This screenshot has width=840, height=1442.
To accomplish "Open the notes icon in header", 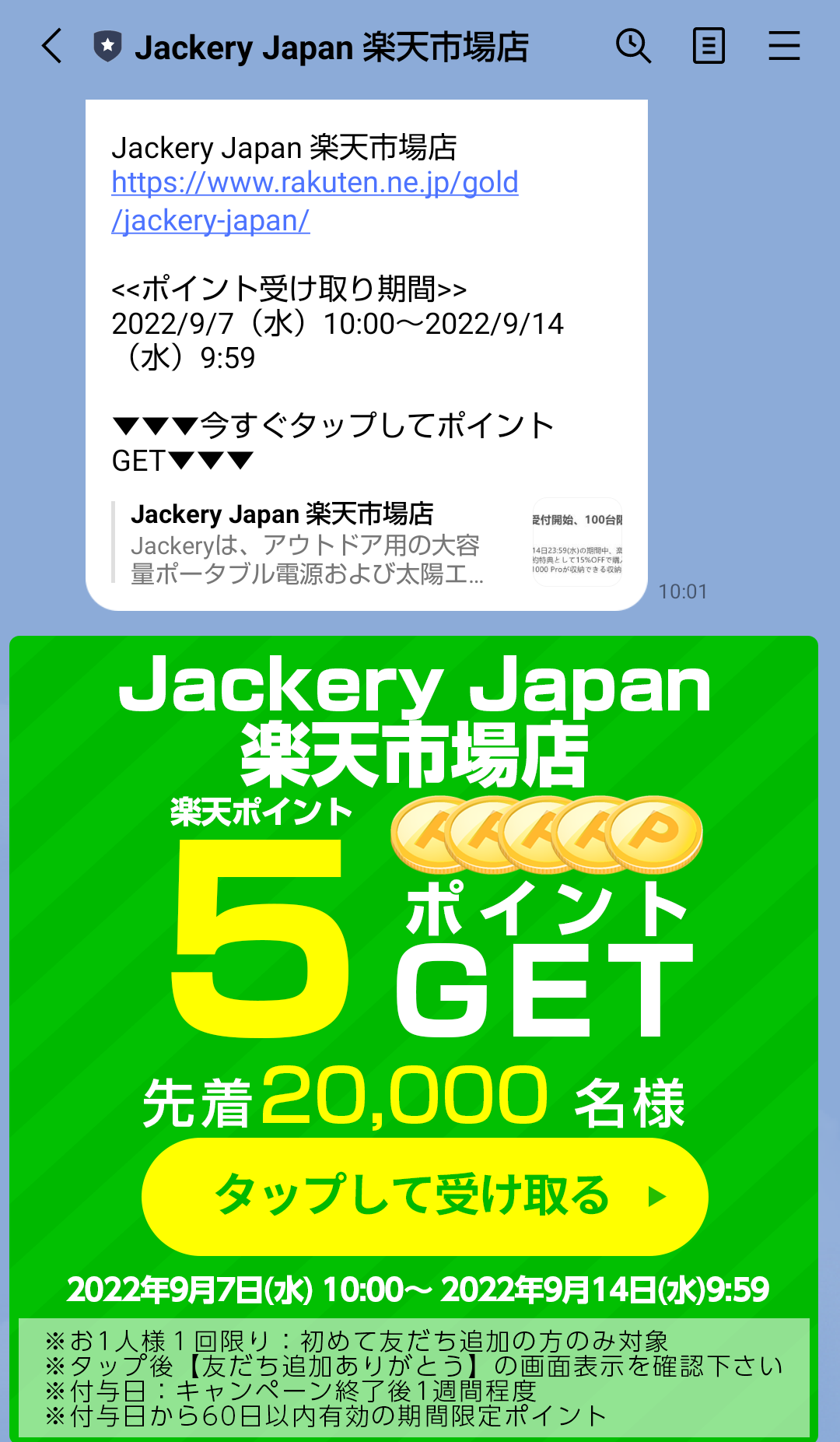I will tap(709, 46).
